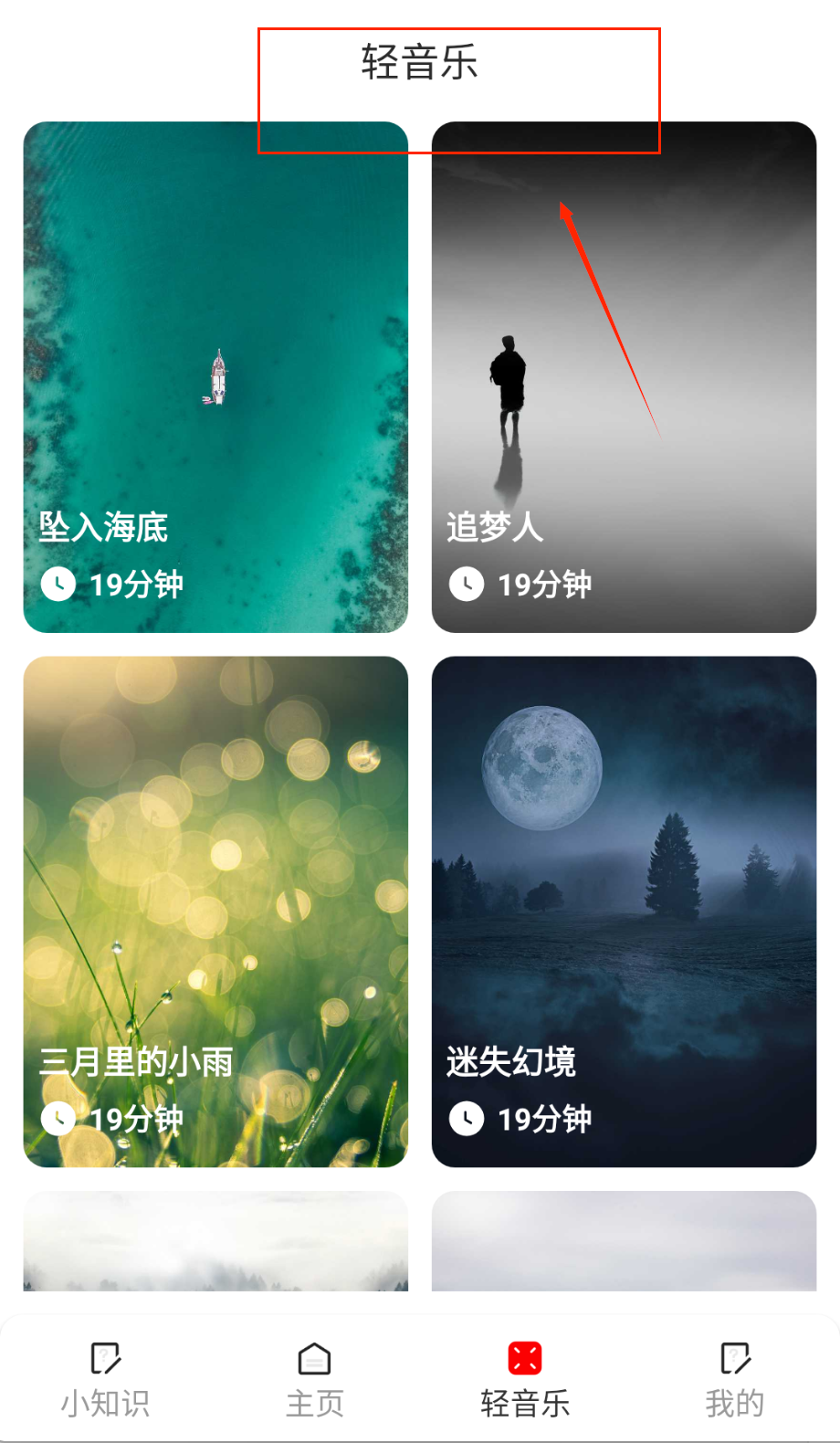Switch to the 小知识 tab
This screenshot has width=840, height=1443.
point(105,1379)
